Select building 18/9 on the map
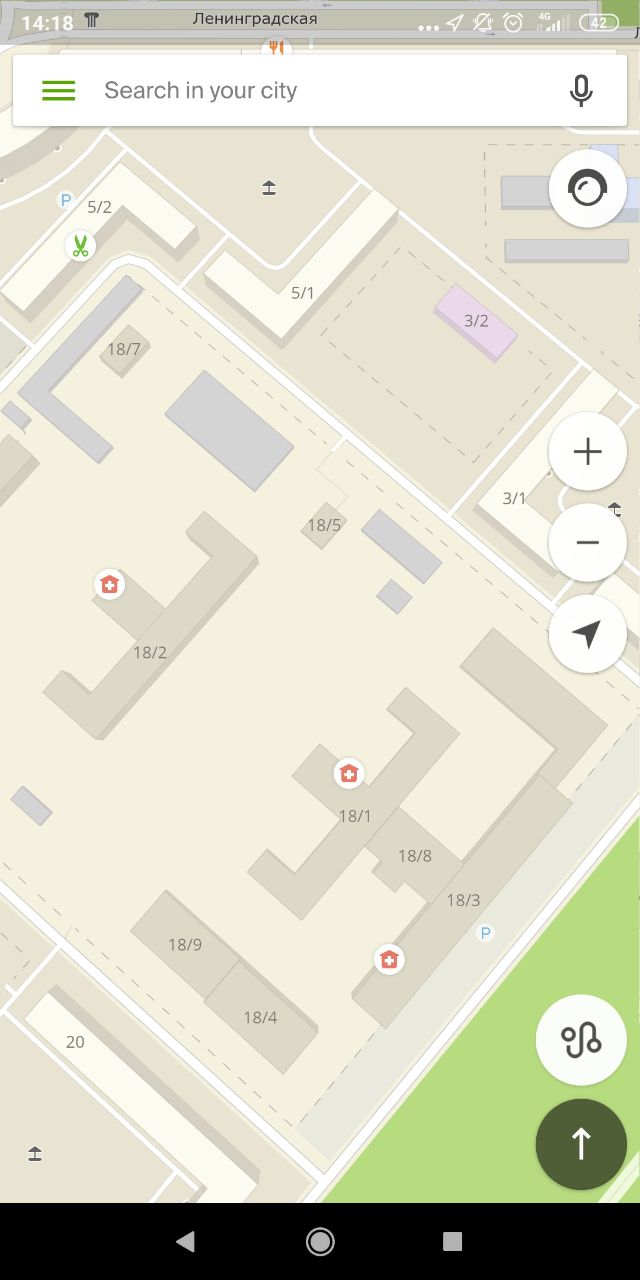The width and height of the screenshot is (640, 1280). point(185,944)
